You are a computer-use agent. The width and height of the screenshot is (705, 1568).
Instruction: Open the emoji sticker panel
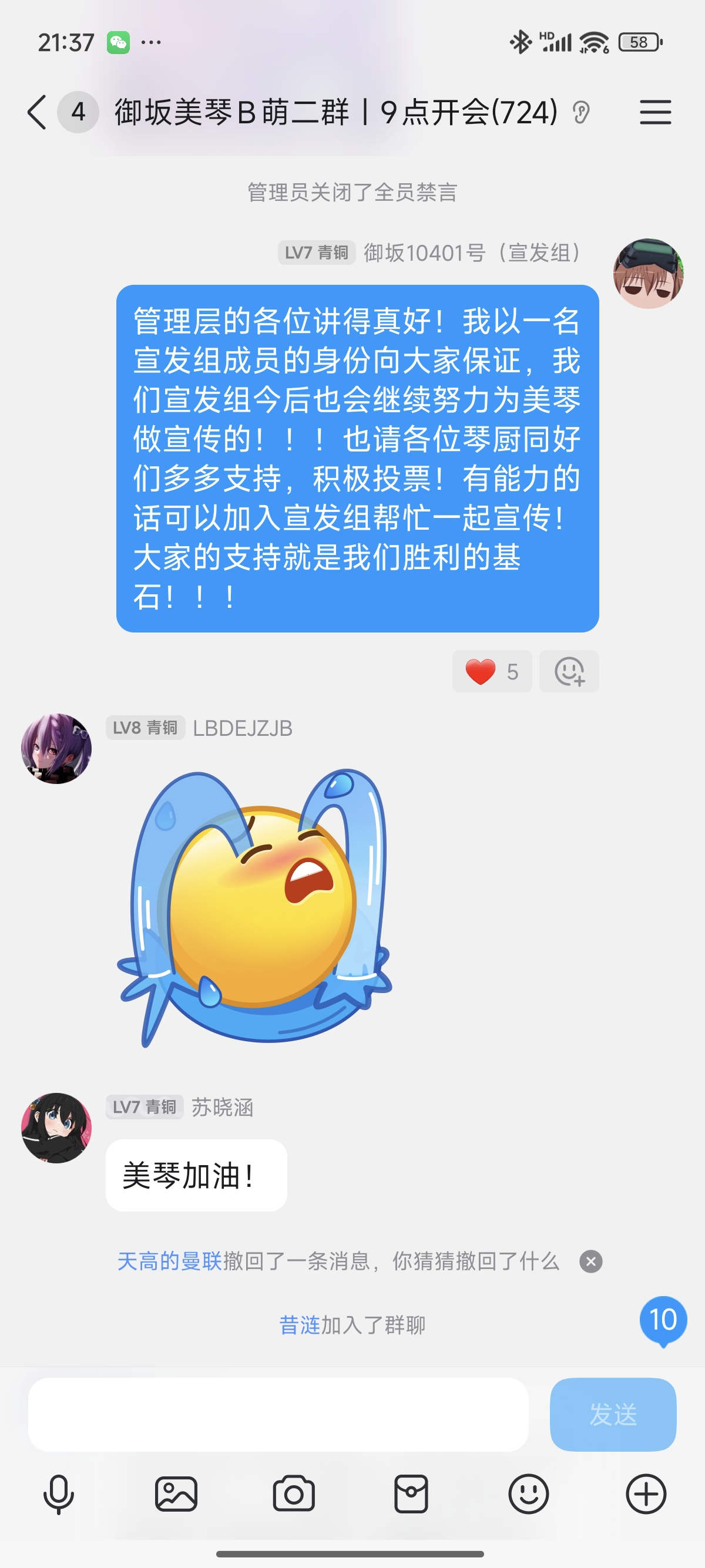pyautogui.click(x=528, y=1495)
